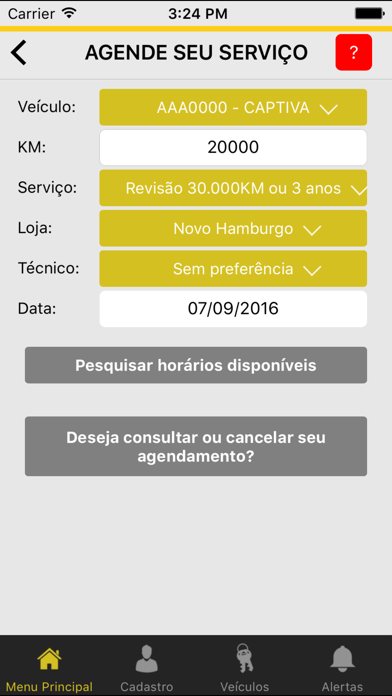Edit the Data field showing 07/09/2016
The height and width of the screenshot is (696, 392).
pos(233,309)
